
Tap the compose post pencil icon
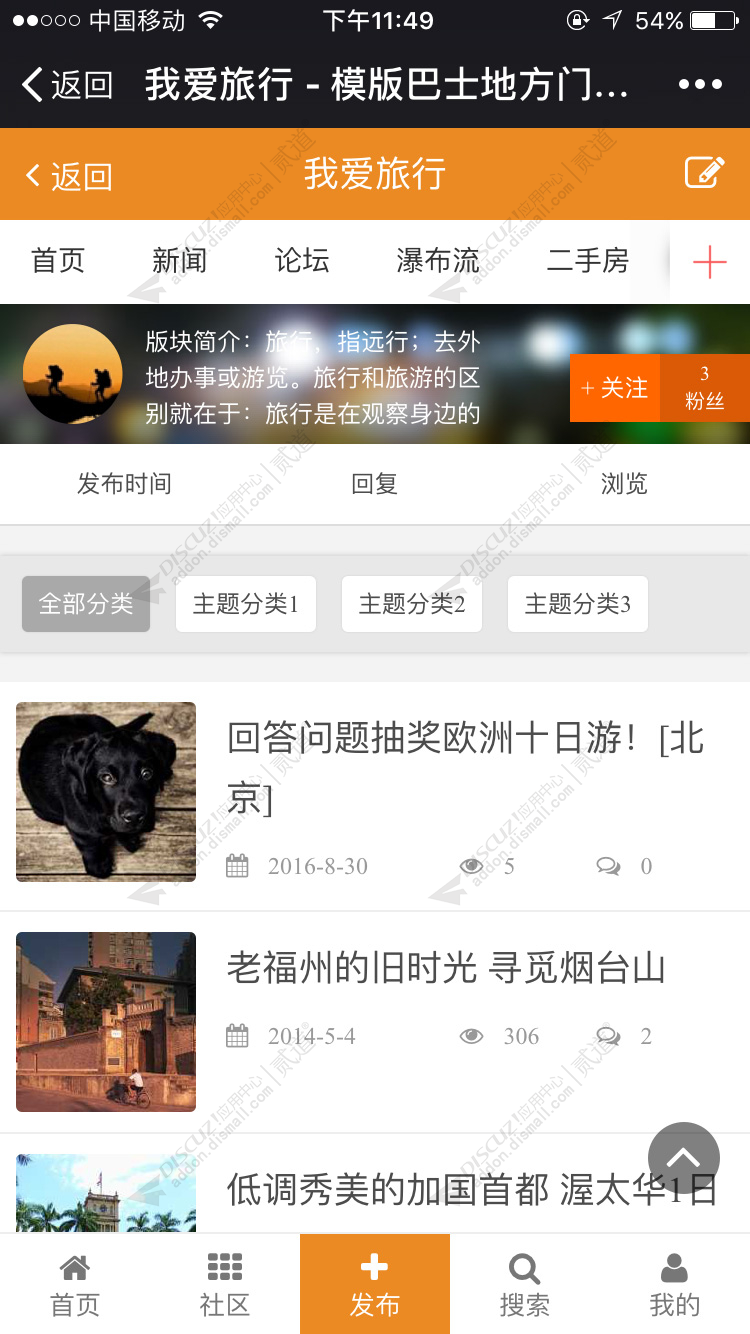click(x=705, y=173)
